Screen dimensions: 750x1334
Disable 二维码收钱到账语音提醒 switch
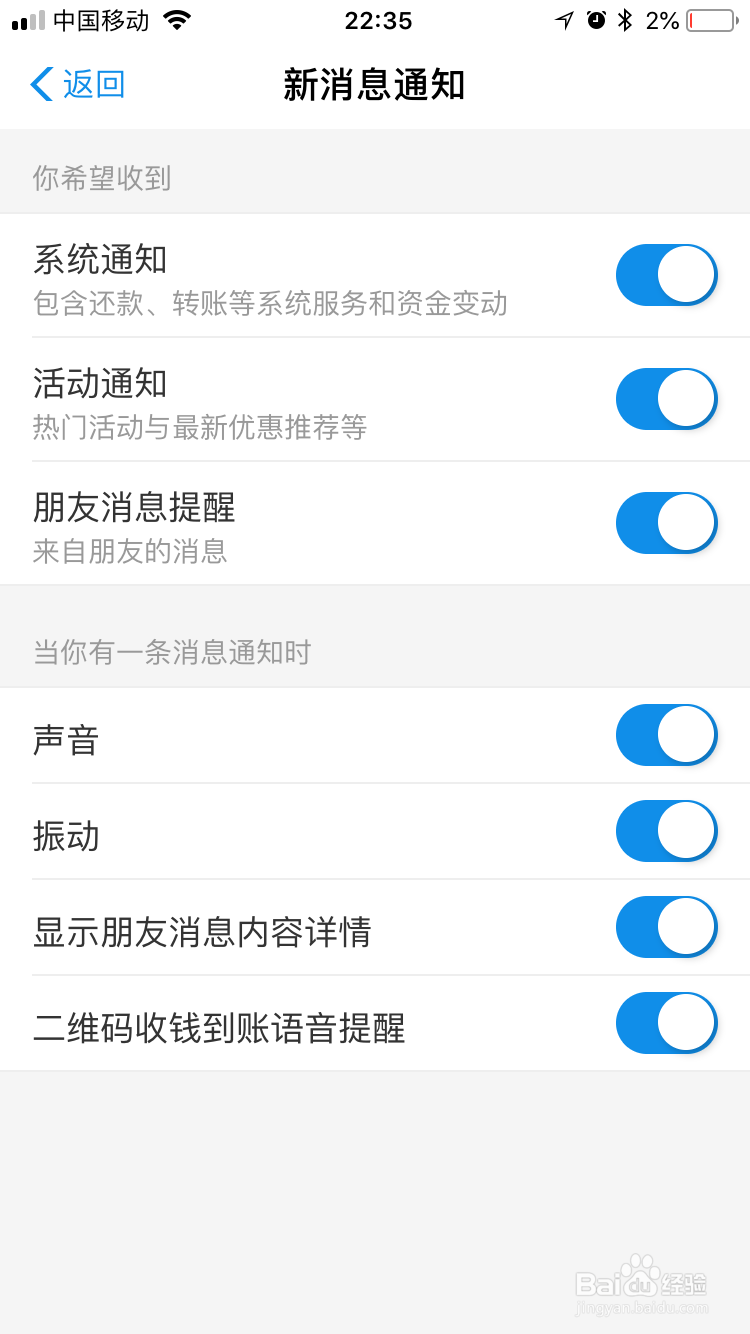667,1023
